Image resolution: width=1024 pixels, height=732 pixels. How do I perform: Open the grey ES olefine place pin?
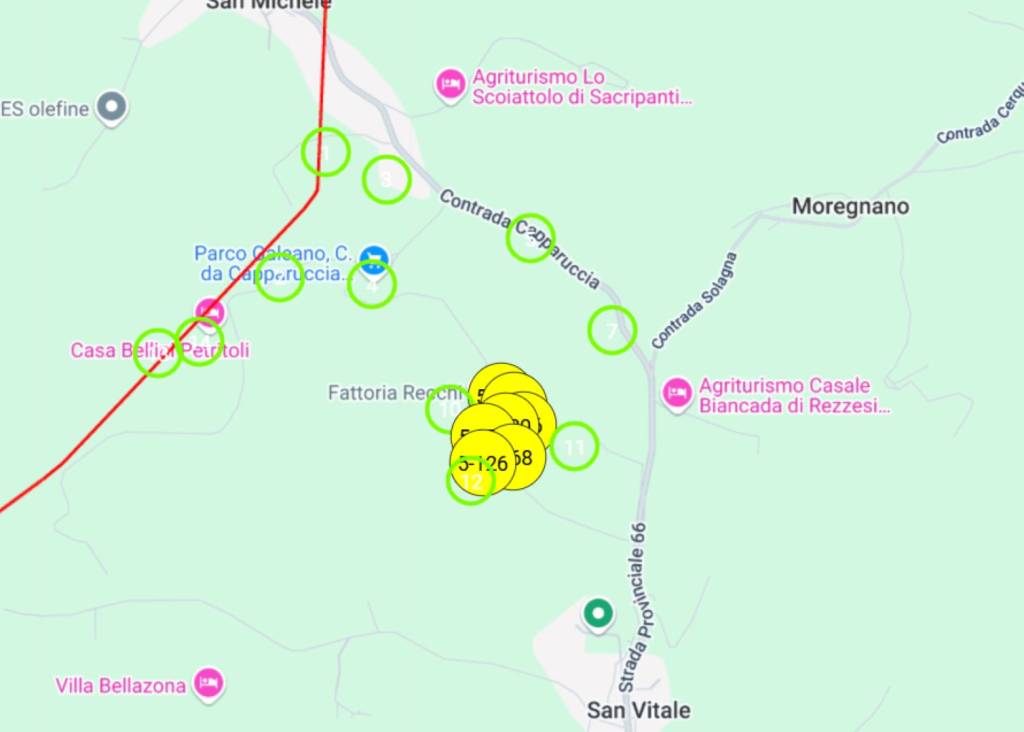point(113,106)
